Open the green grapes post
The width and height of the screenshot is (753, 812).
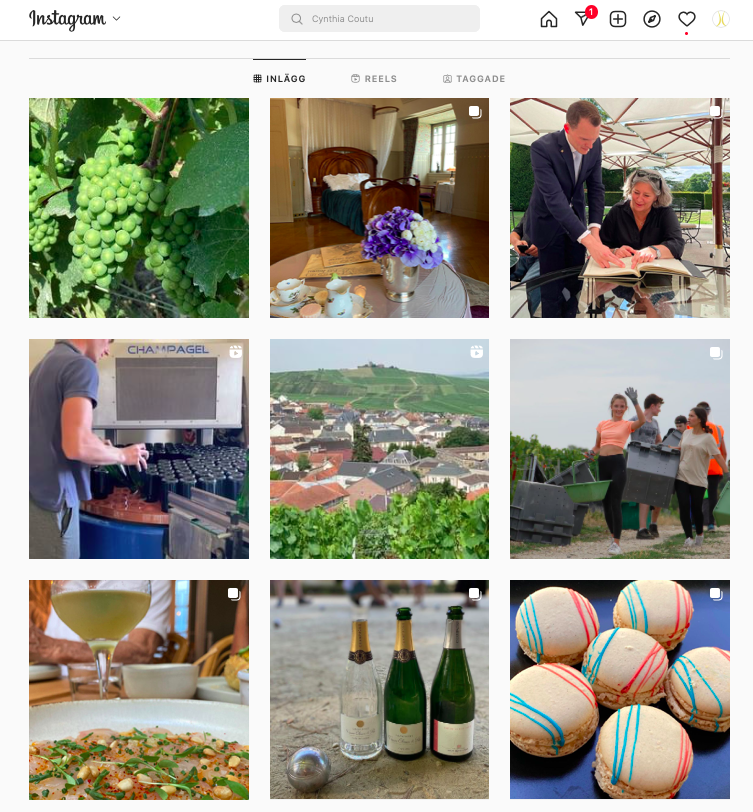coord(139,208)
